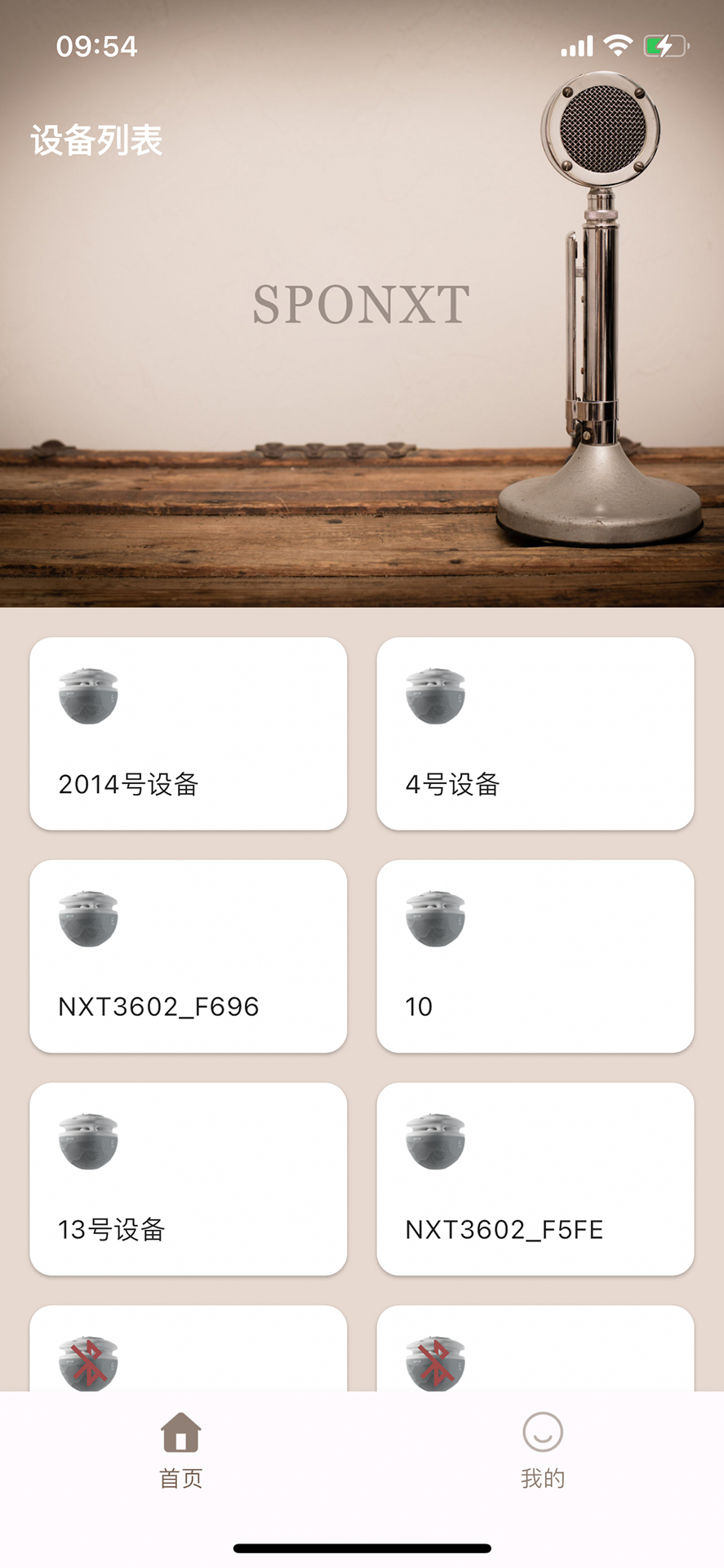This screenshot has height=1568, width=724.
Task: Open the 4号设备 device card
Action: [535, 733]
